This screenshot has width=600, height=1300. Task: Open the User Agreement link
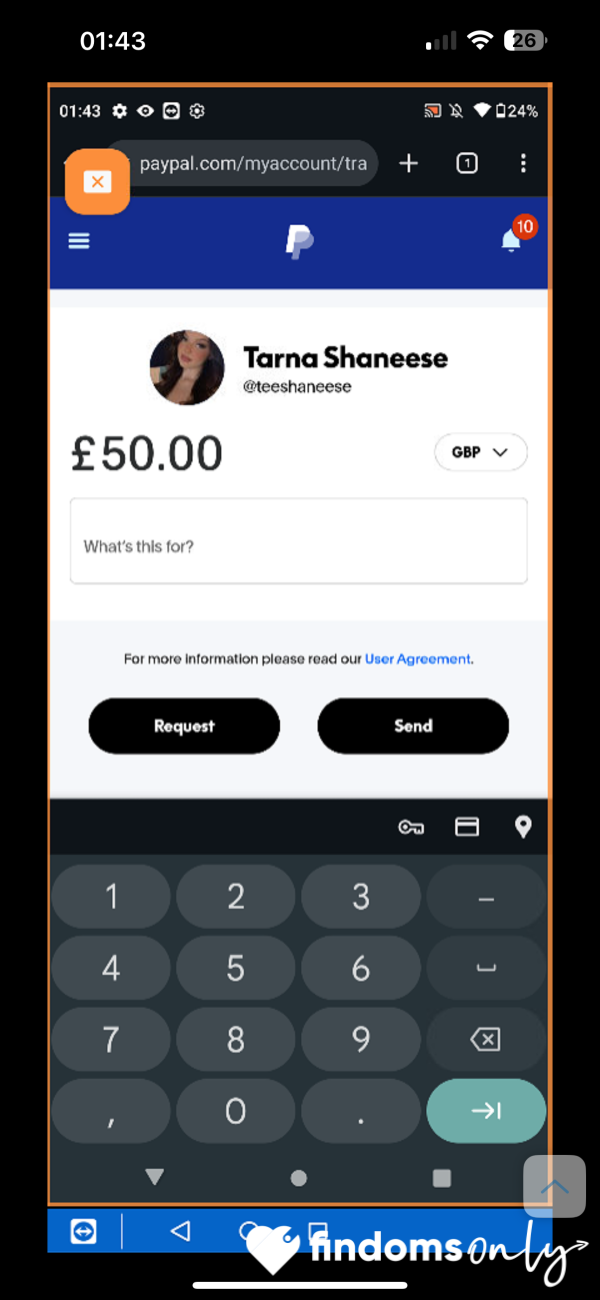pos(417,659)
